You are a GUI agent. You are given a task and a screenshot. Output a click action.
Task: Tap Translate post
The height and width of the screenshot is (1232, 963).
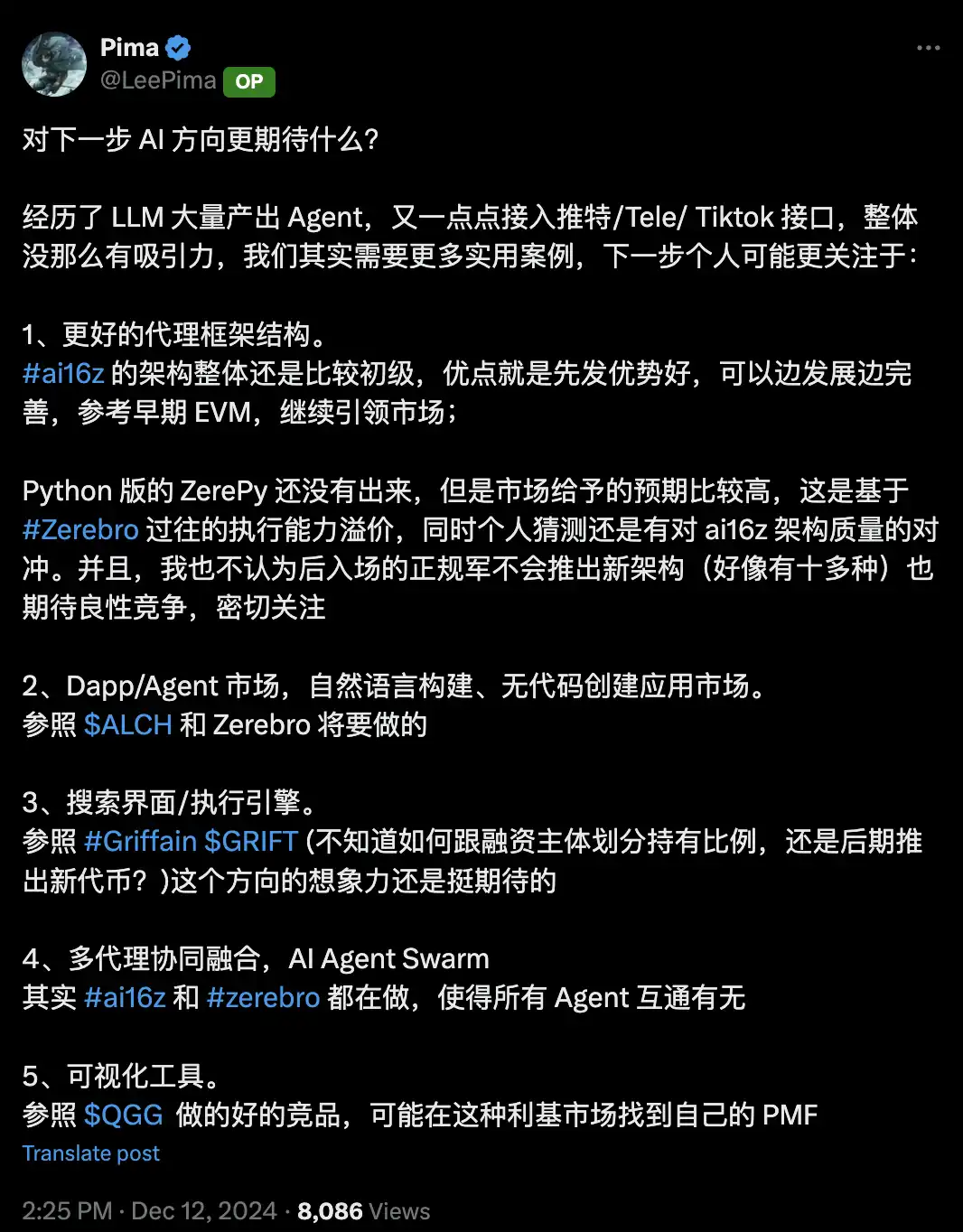coord(90,1153)
